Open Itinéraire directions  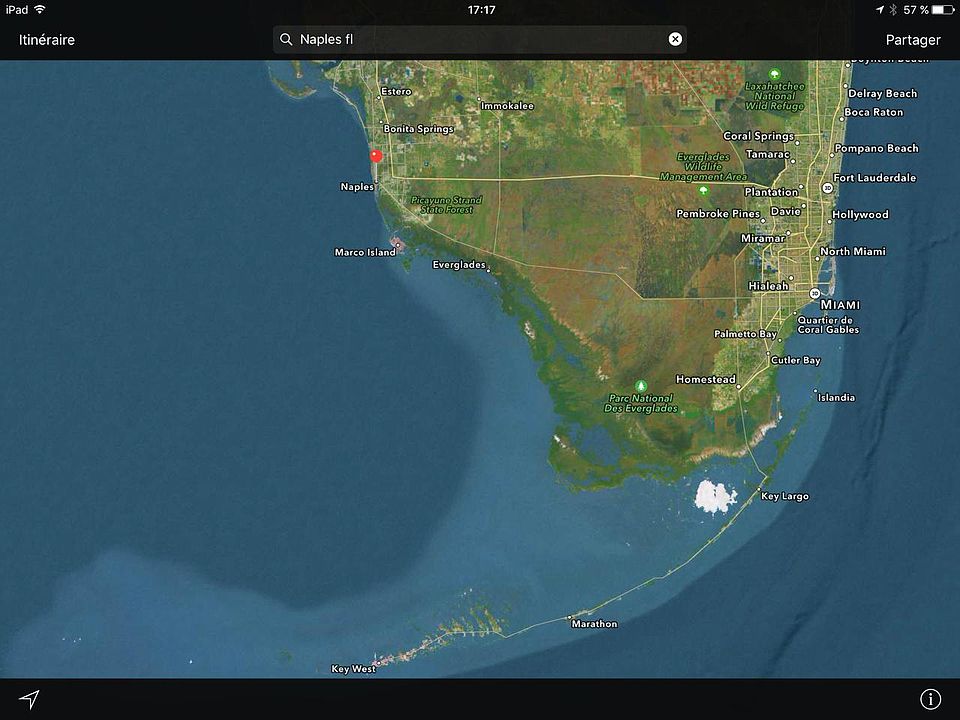47,40
